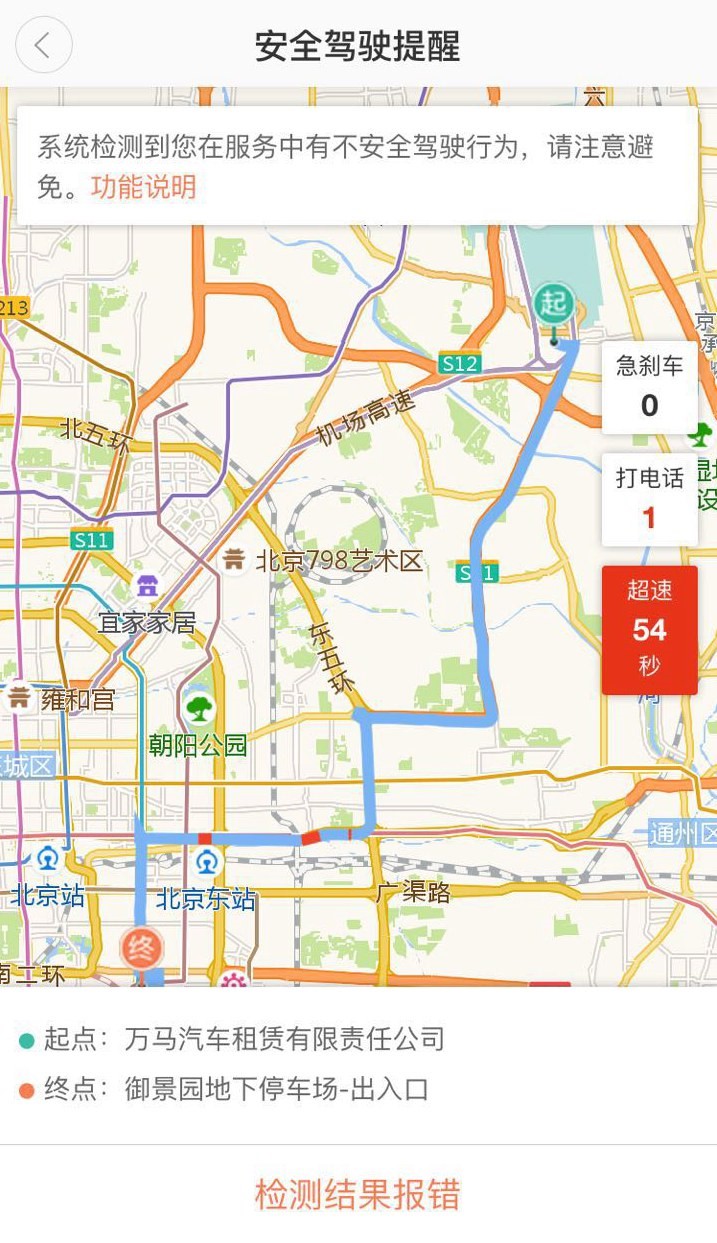The width and height of the screenshot is (717, 1243).
Task: Select the 打电话 count card
Action: pyautogui.click(x=649, y=499)
